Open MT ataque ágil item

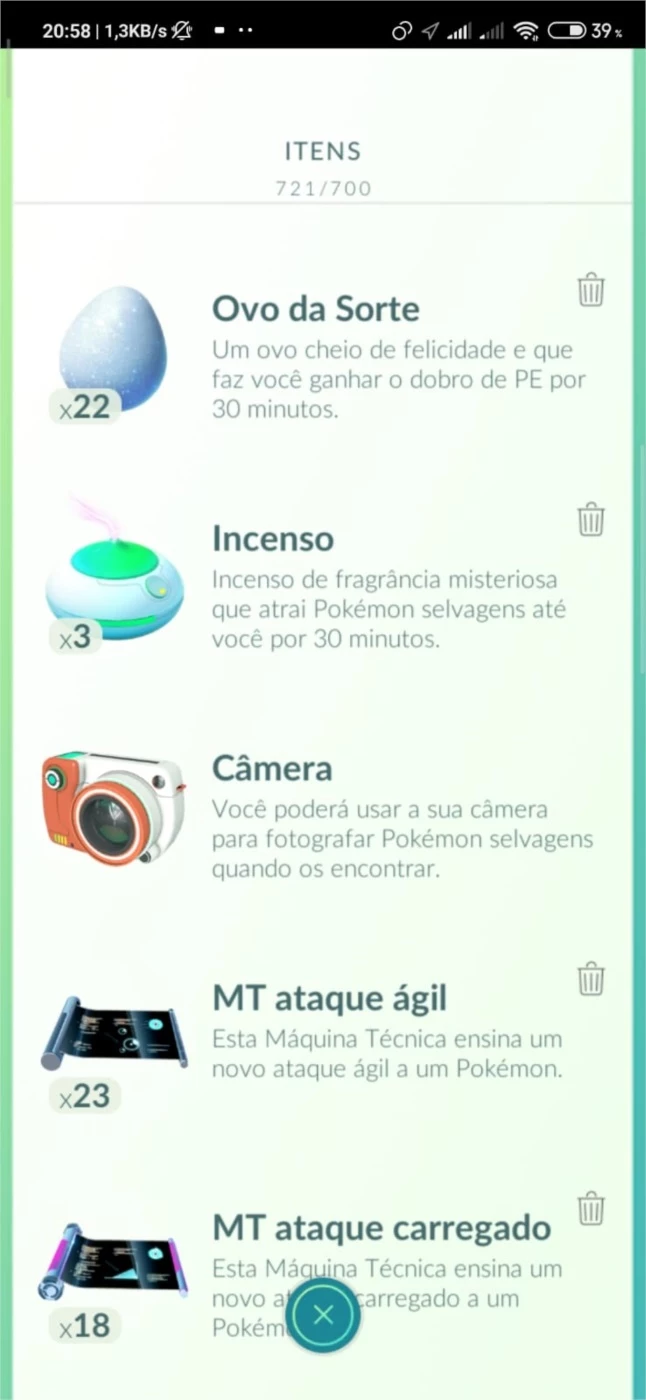click(x=114, y=1035)
